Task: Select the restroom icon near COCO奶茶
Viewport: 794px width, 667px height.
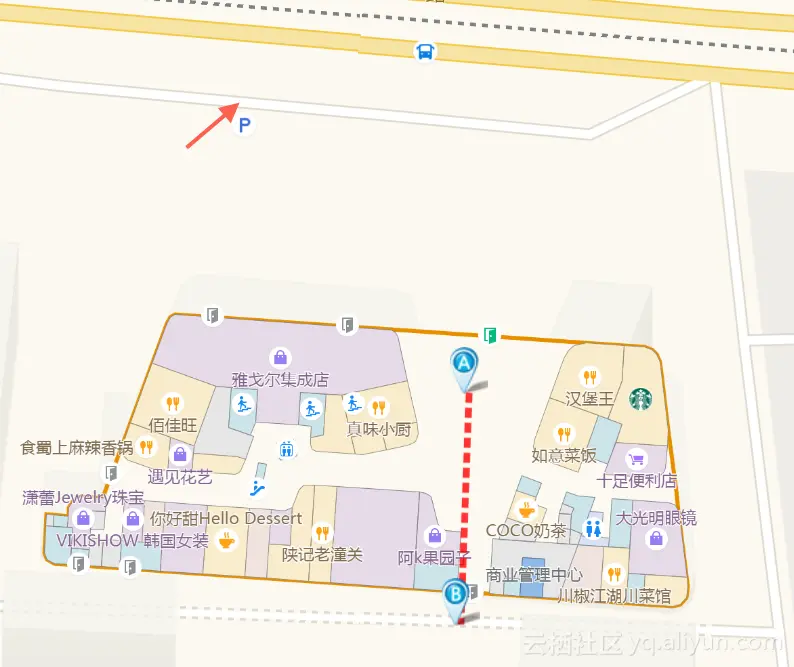Action: 594,529
